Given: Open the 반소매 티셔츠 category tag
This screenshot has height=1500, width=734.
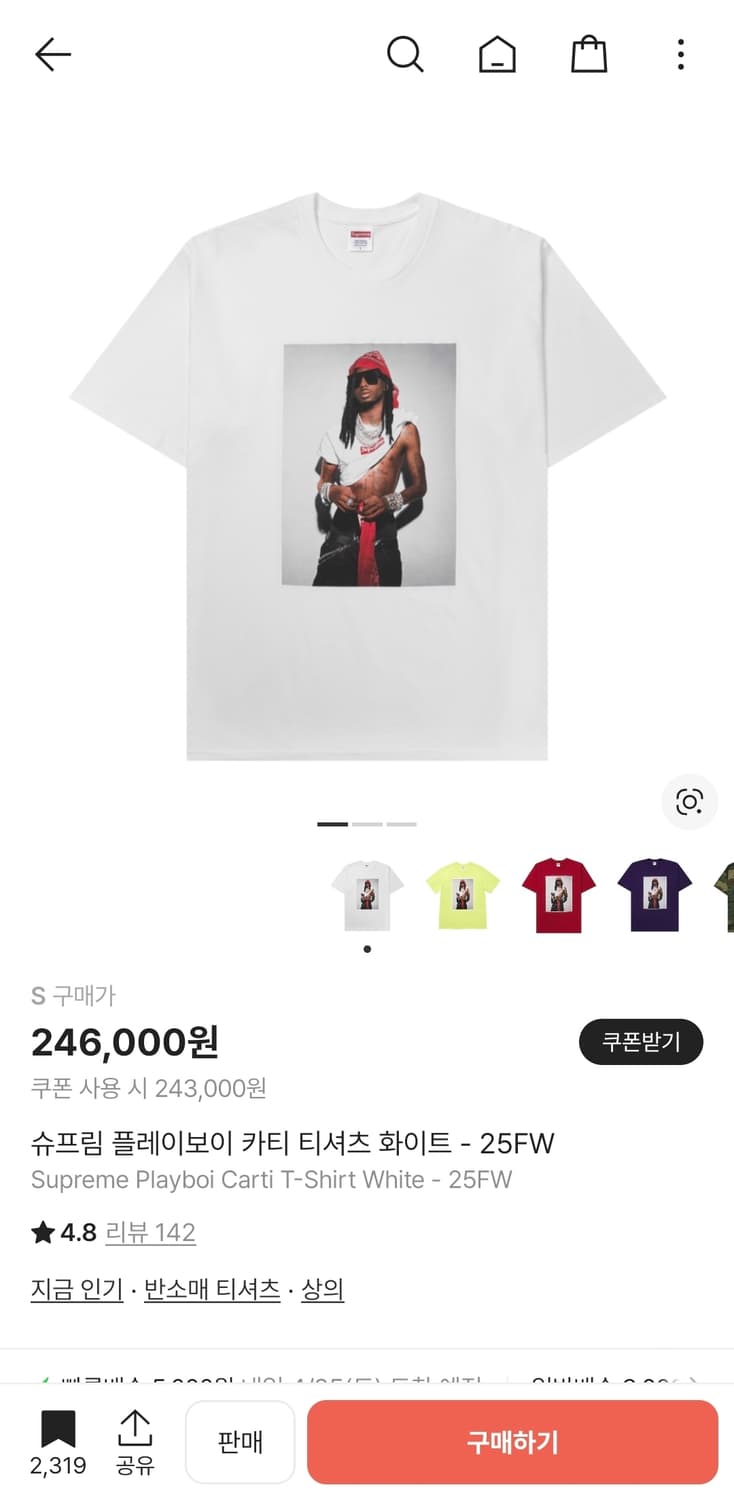Looking at the screenshot, I should click(x=213, y=1291).
